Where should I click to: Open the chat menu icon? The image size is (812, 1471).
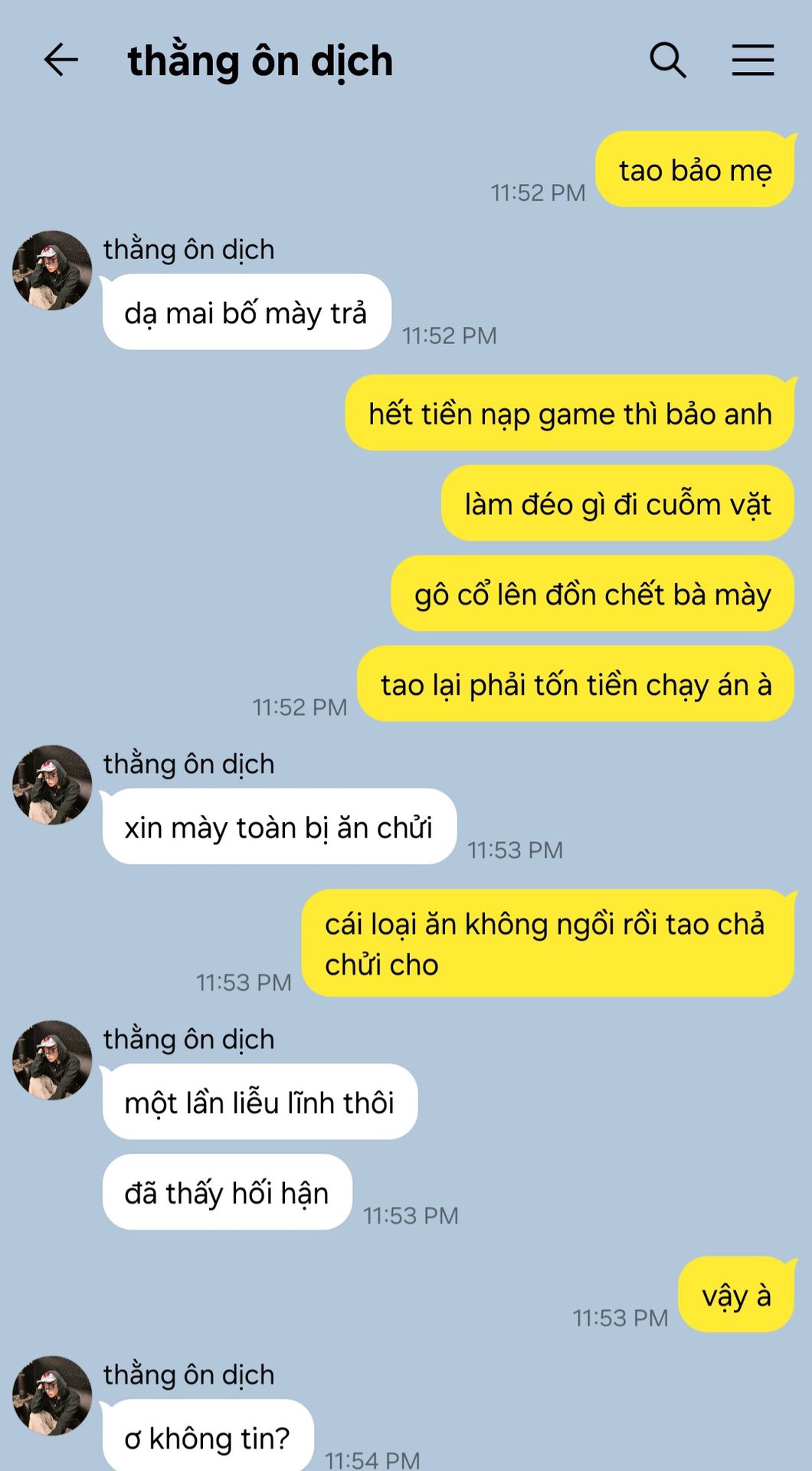pyautogui.click(x=752, y=60)
